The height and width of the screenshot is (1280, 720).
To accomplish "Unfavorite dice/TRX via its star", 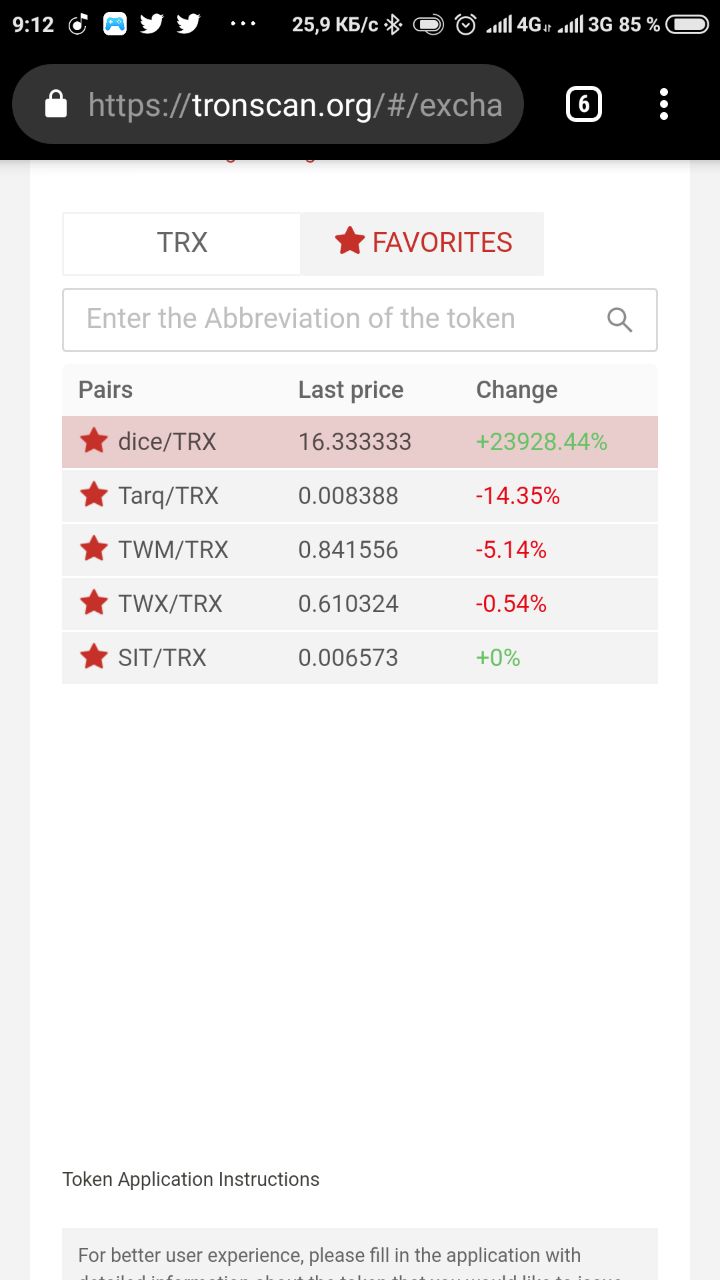I will 94,440.
